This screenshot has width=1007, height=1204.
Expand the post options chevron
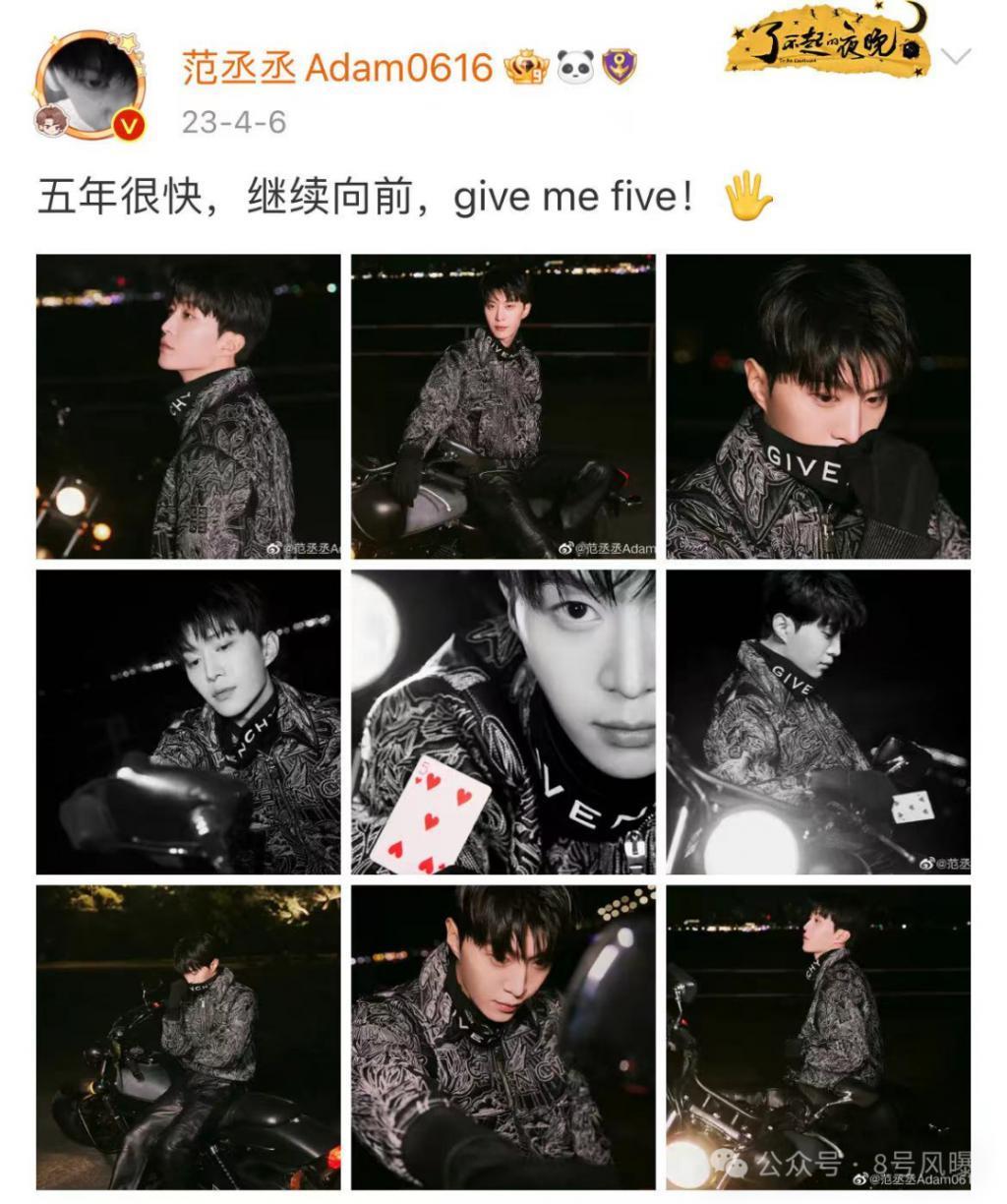pyautogui.click(x=956, y=56)
